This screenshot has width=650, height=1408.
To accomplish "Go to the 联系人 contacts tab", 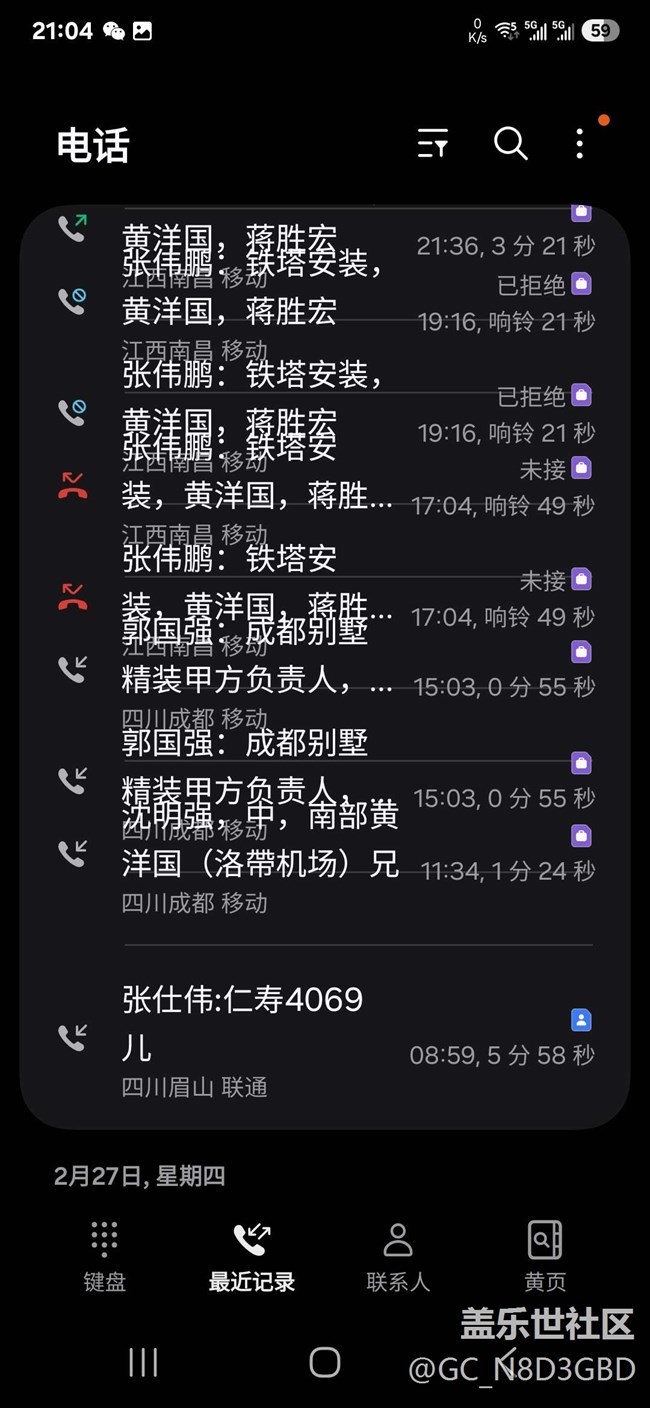I will coord(398,1256).
